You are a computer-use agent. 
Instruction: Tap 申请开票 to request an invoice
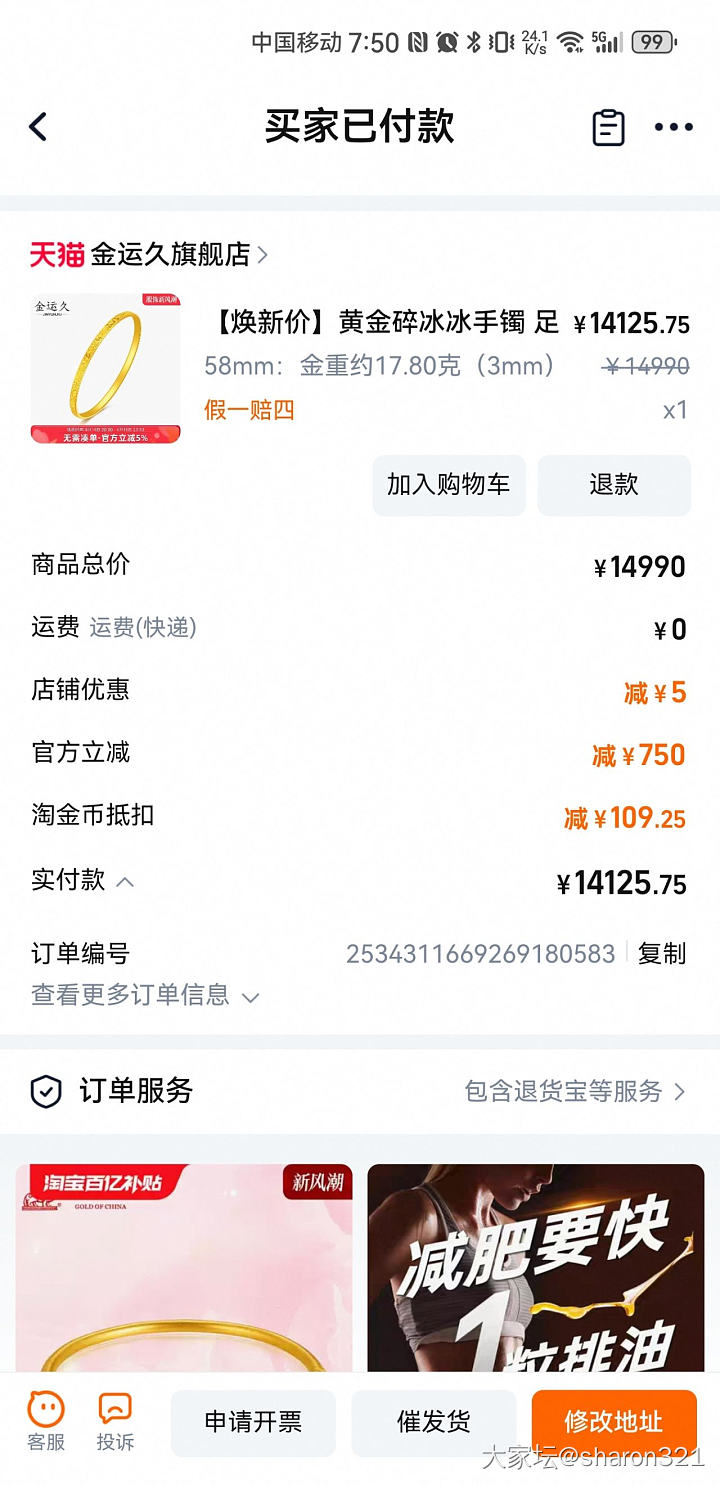(253, 1422)
